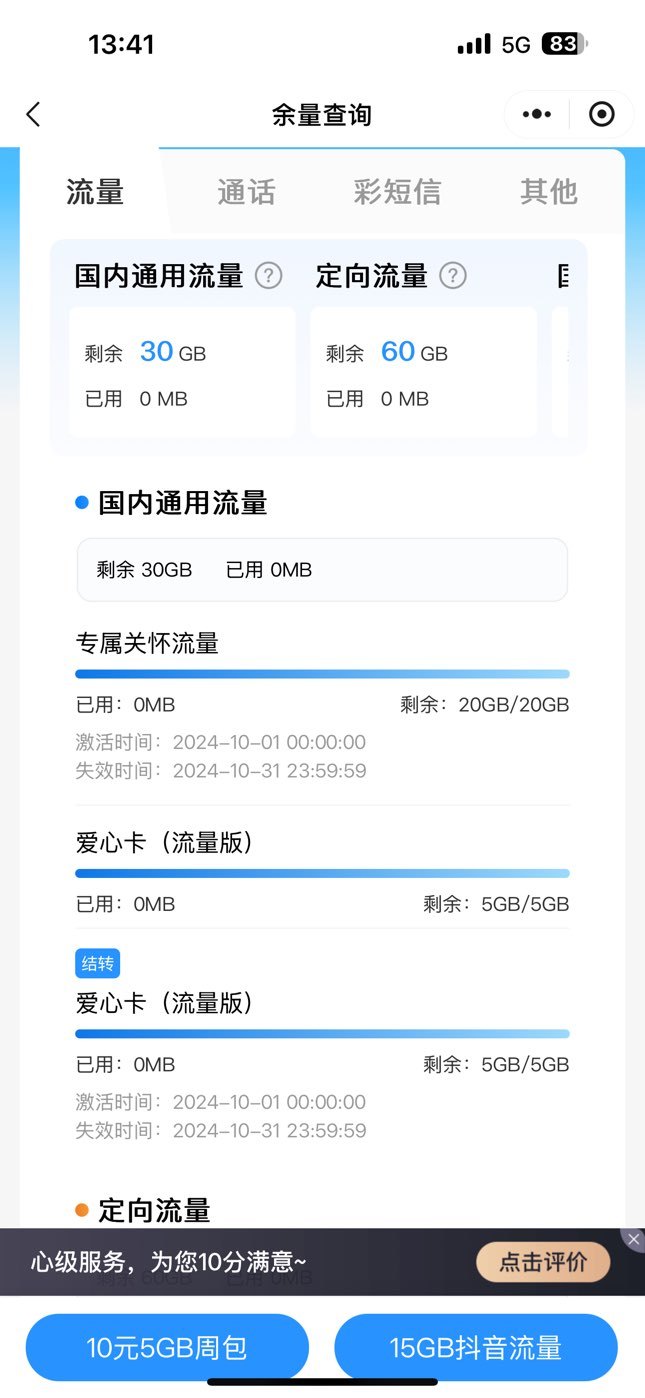The width and height of the screenshot is (645, 1398).
Task: Switch to the 通话 tab
Action: (246, 191)
